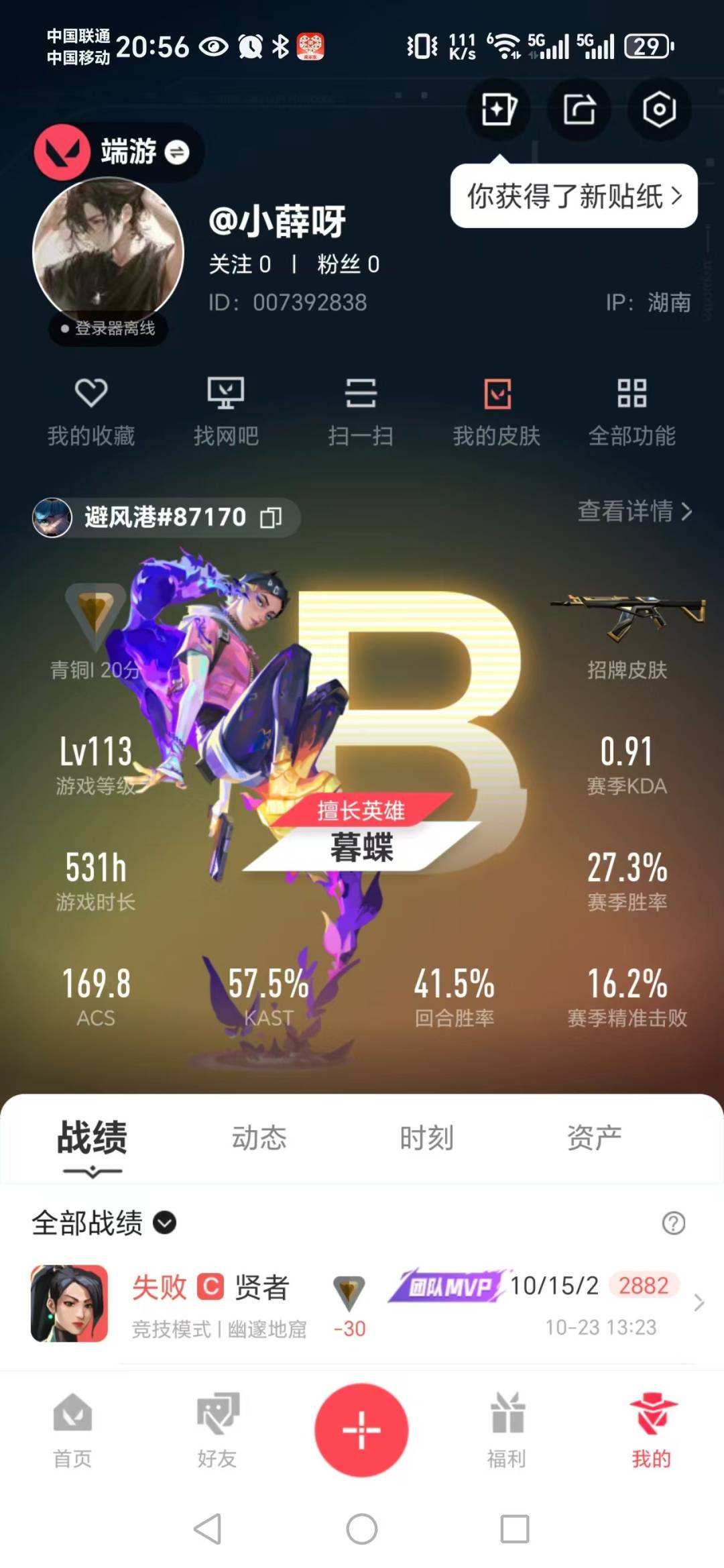Show 全部功能 all features
The image size is (724, 1568).
pos(631,410)
